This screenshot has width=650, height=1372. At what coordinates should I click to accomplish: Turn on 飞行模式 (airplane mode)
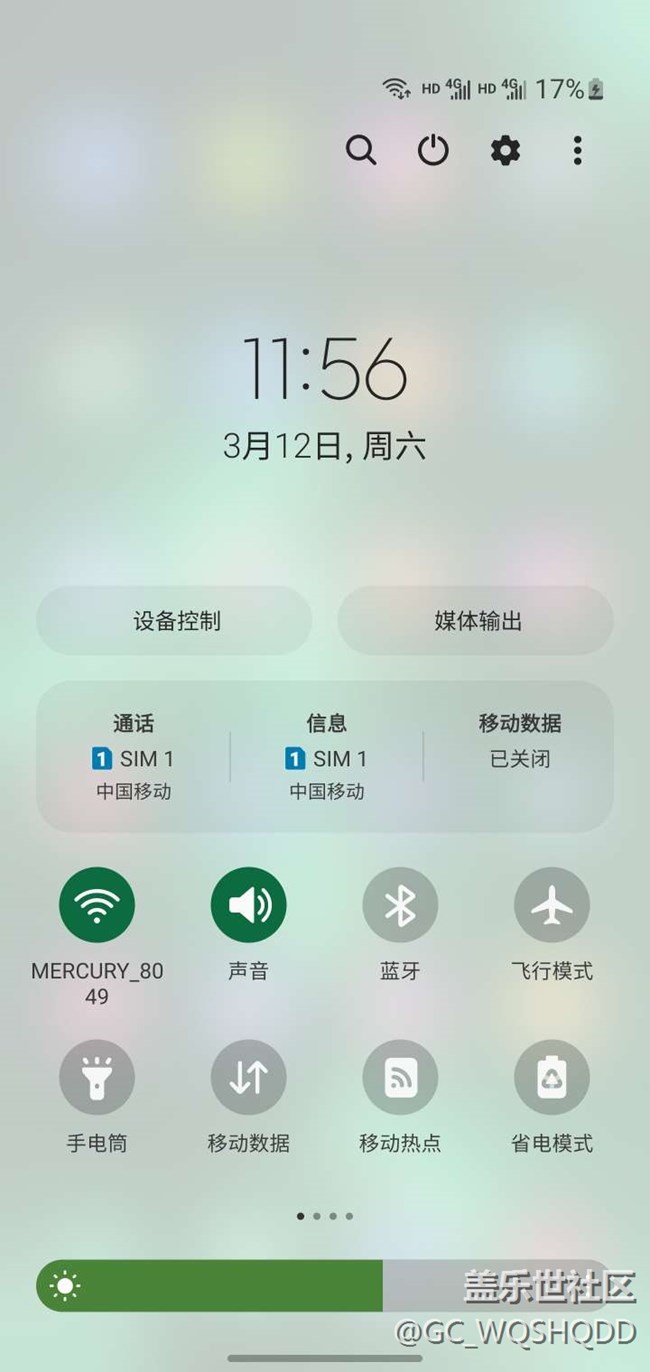click(x=552, y=905)
